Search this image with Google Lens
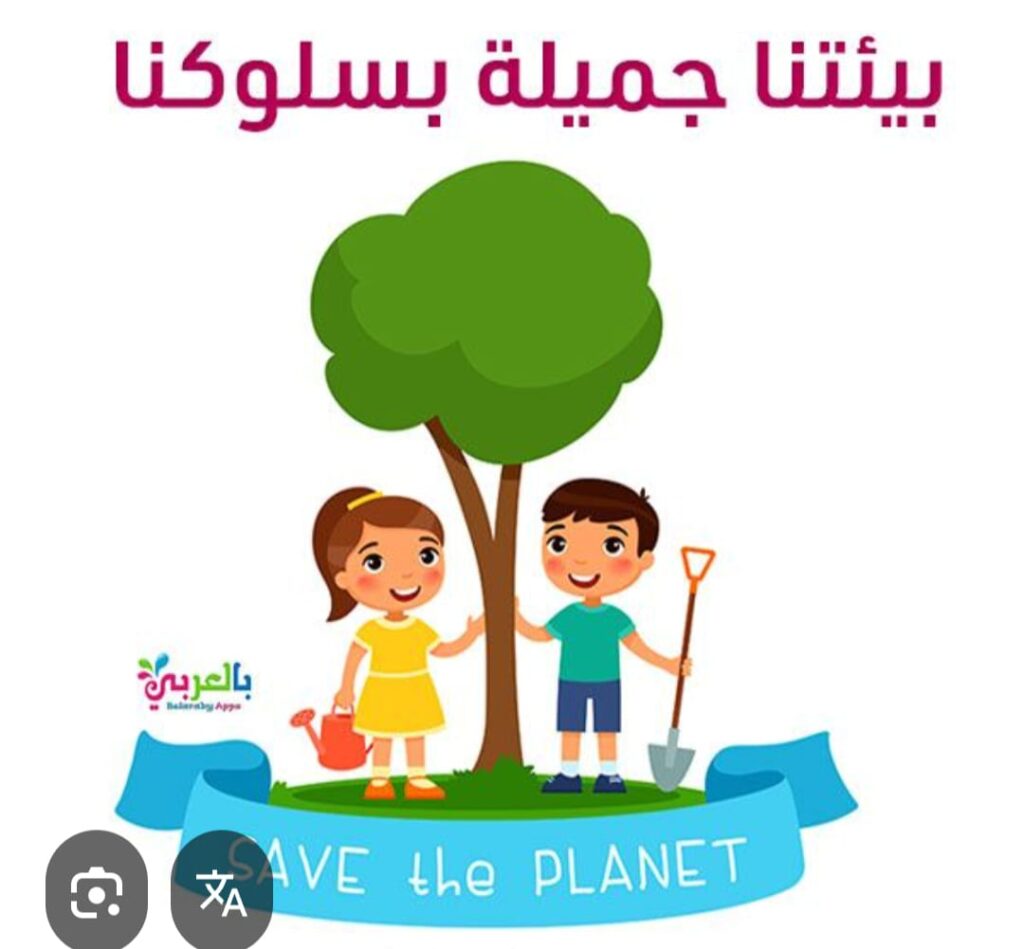The height and width of the screenshot is (949, 1024). coord(96,890)
